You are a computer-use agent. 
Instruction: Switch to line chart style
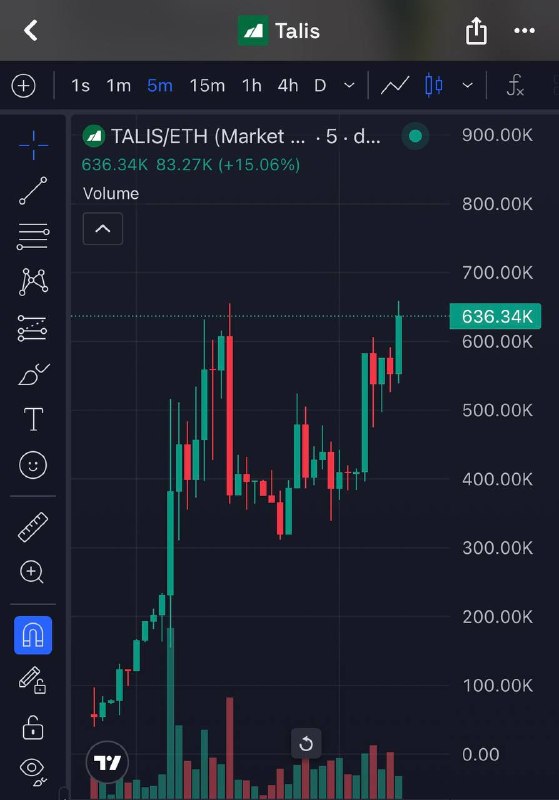395,85
